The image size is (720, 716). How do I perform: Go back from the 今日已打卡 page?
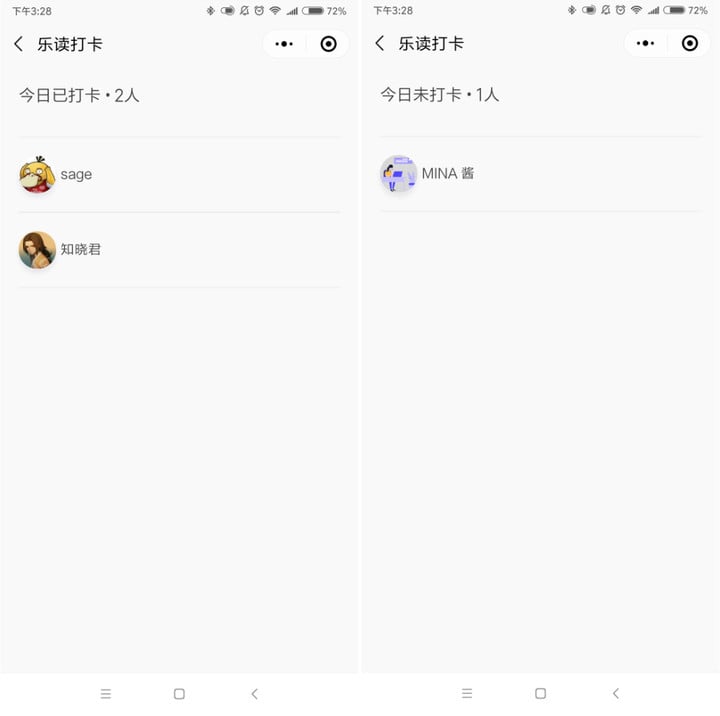[18, 44]
